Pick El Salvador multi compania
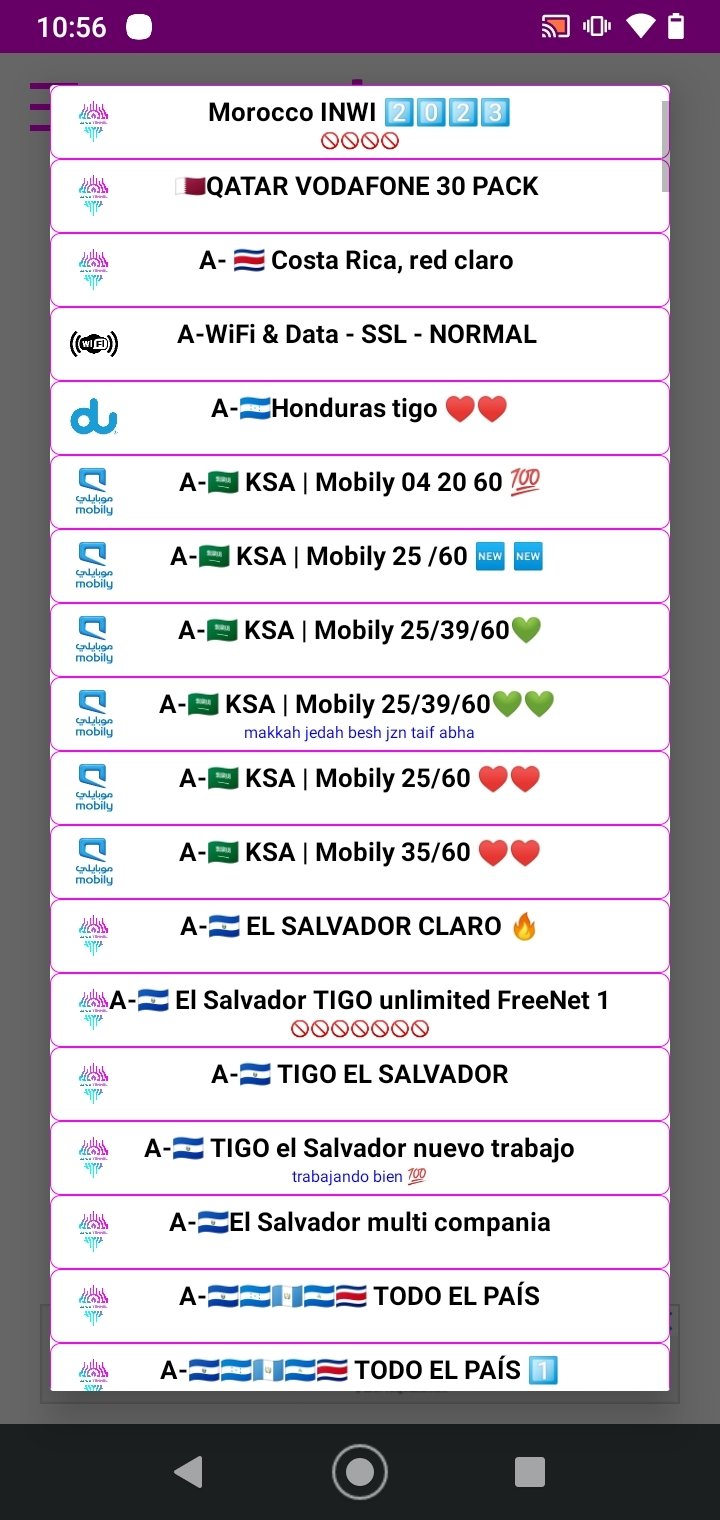This screenshot has width=720, height=1520. 360,1232
